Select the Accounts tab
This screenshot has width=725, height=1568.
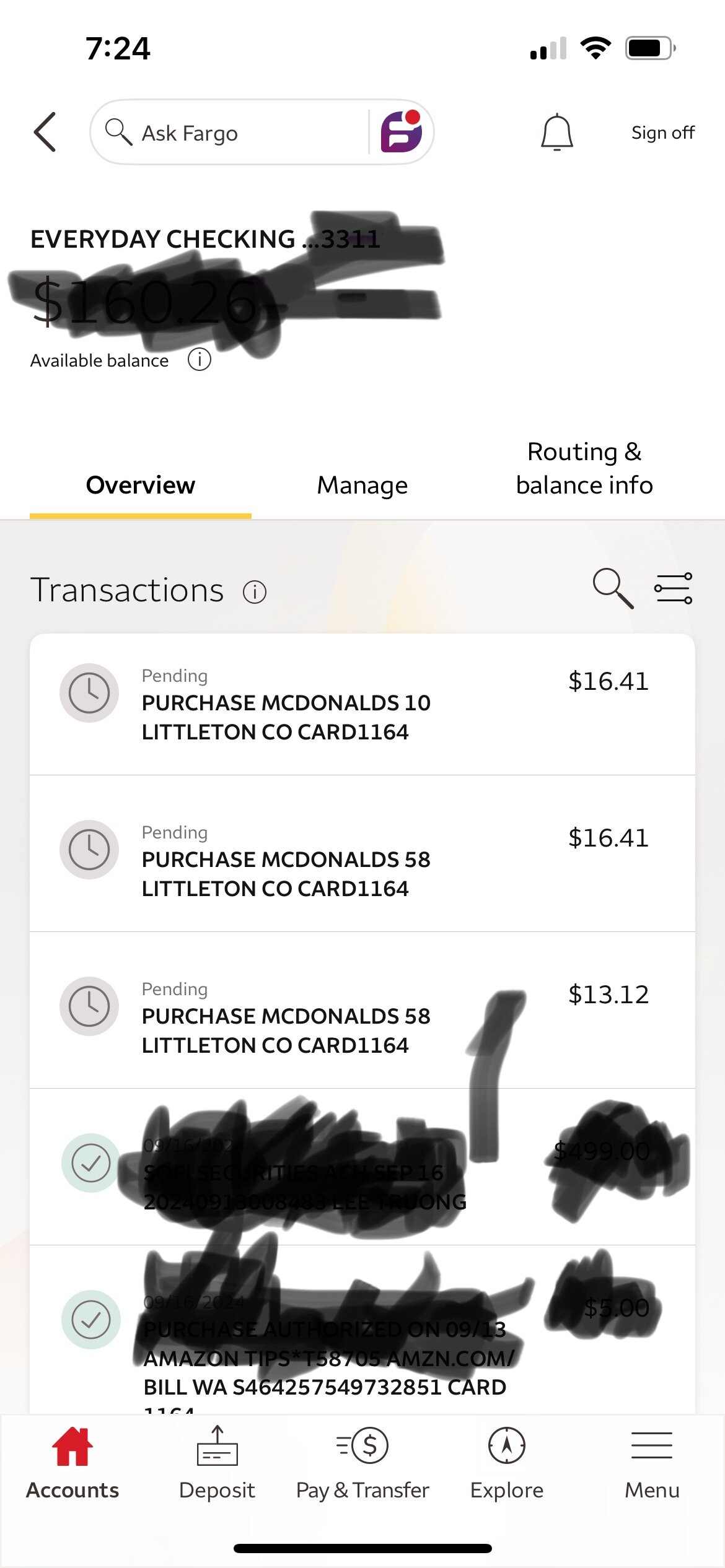[x=72, y=1463]
